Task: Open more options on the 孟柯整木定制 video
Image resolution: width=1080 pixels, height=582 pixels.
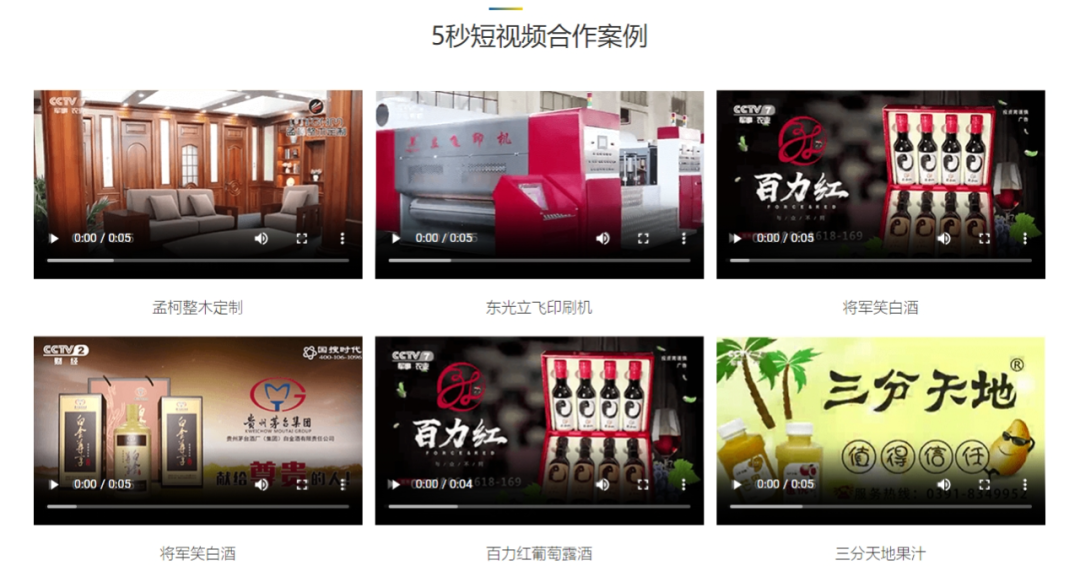Action: (x=342, y=239)
